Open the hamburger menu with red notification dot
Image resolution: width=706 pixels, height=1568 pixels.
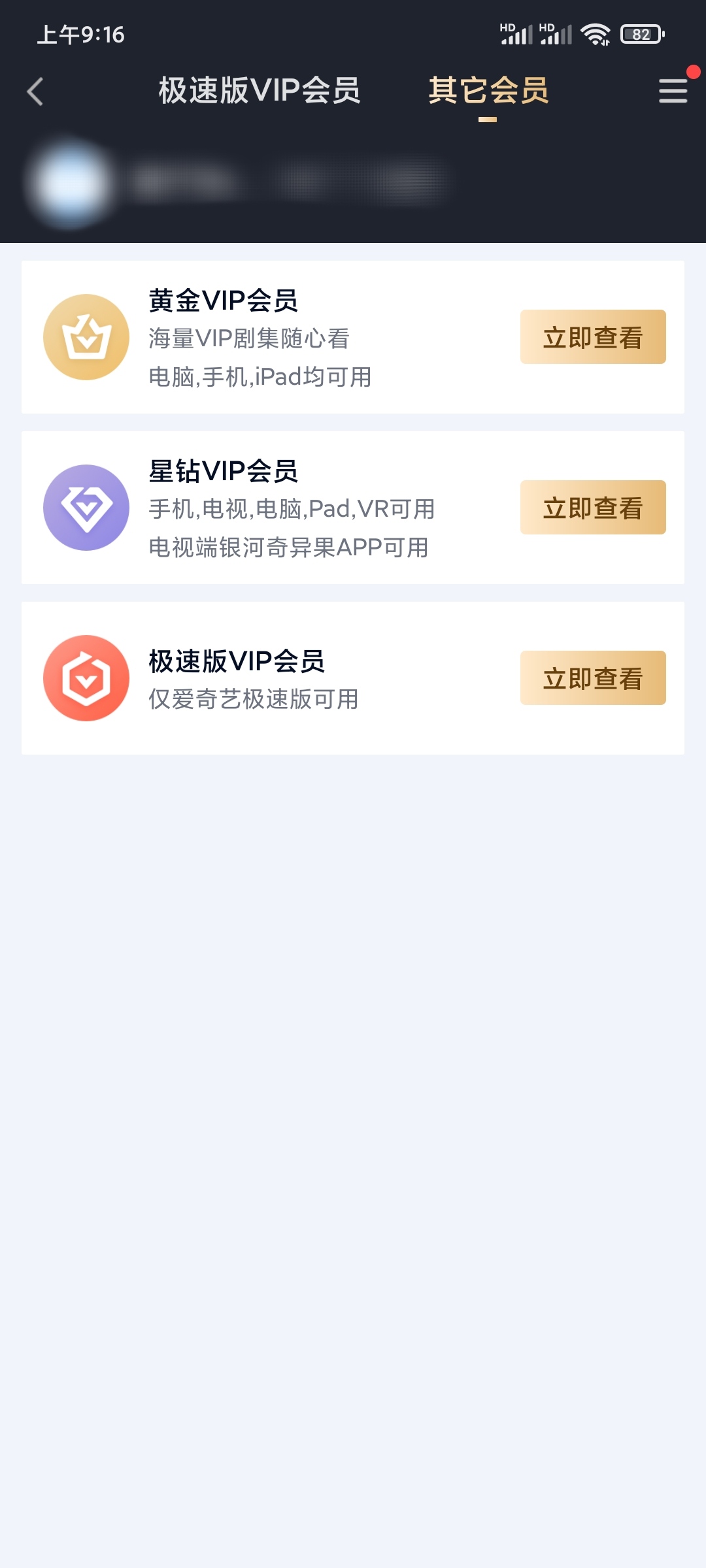coord(673,91)
